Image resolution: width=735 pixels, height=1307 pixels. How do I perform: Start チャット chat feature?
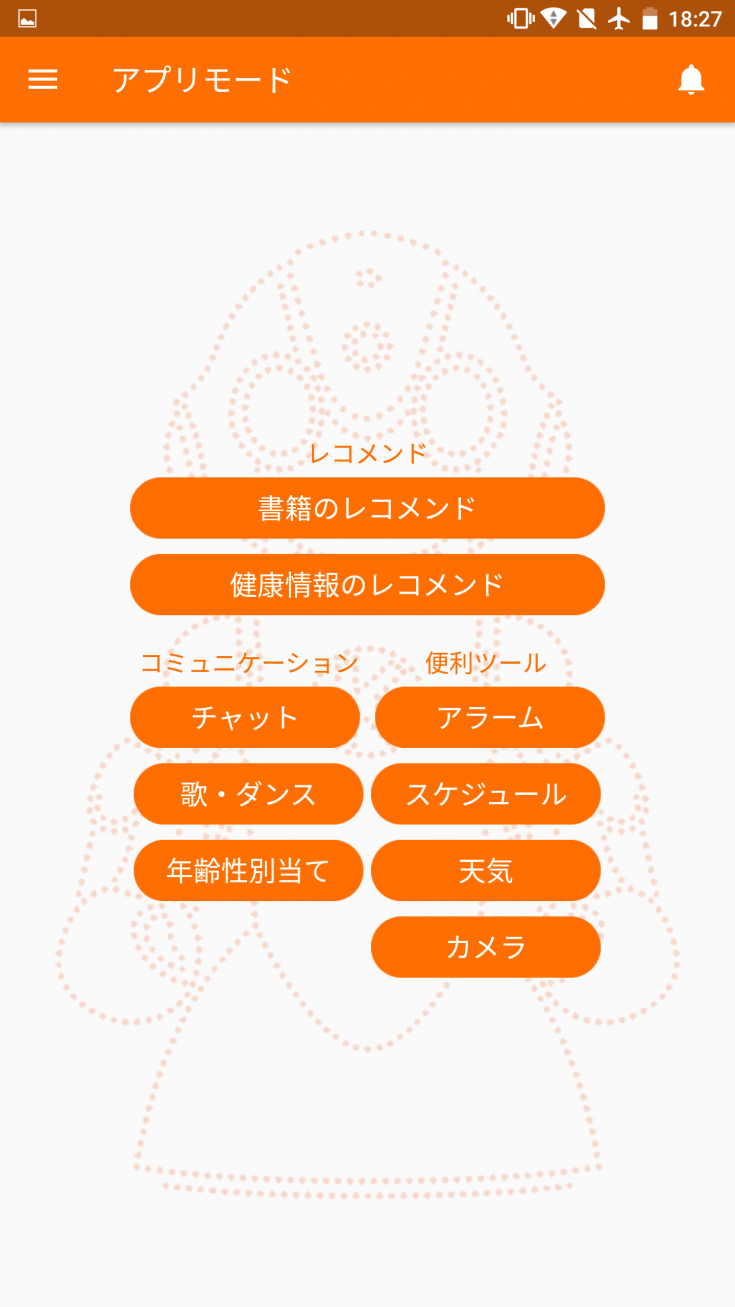245,717
